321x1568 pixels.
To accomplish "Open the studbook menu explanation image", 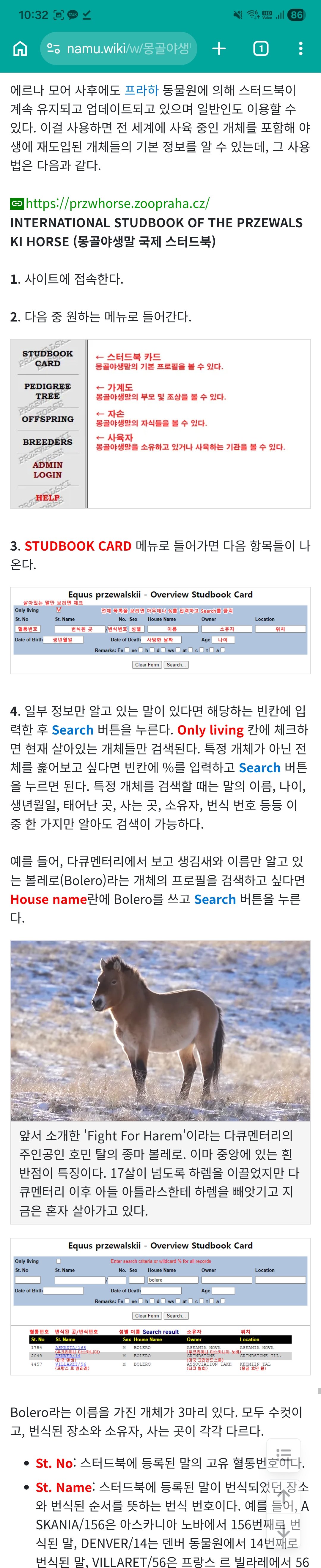I will pyautogui.click(x=160, y=424).
